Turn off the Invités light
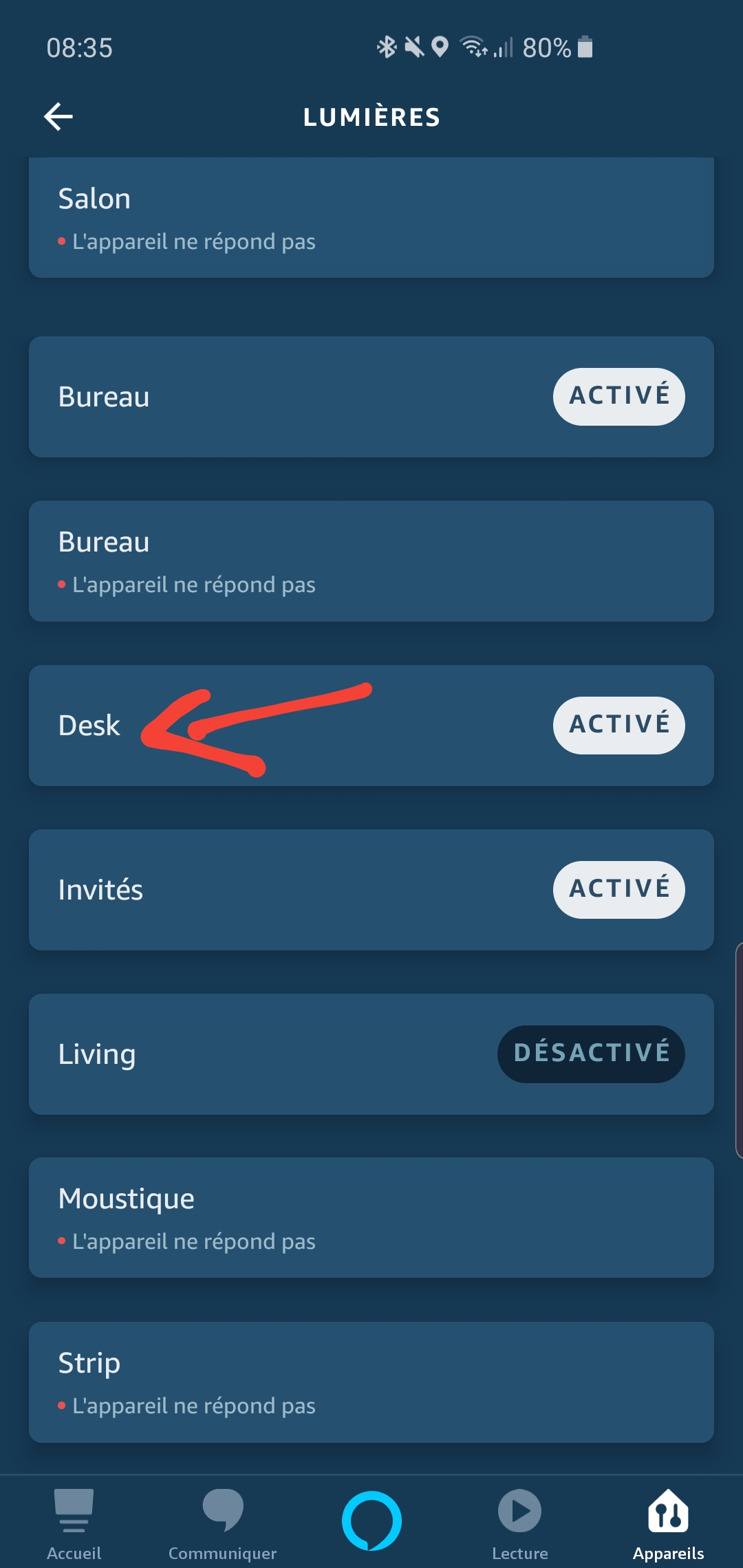This screenshot has height=1568, width=743. click(619, 890)
